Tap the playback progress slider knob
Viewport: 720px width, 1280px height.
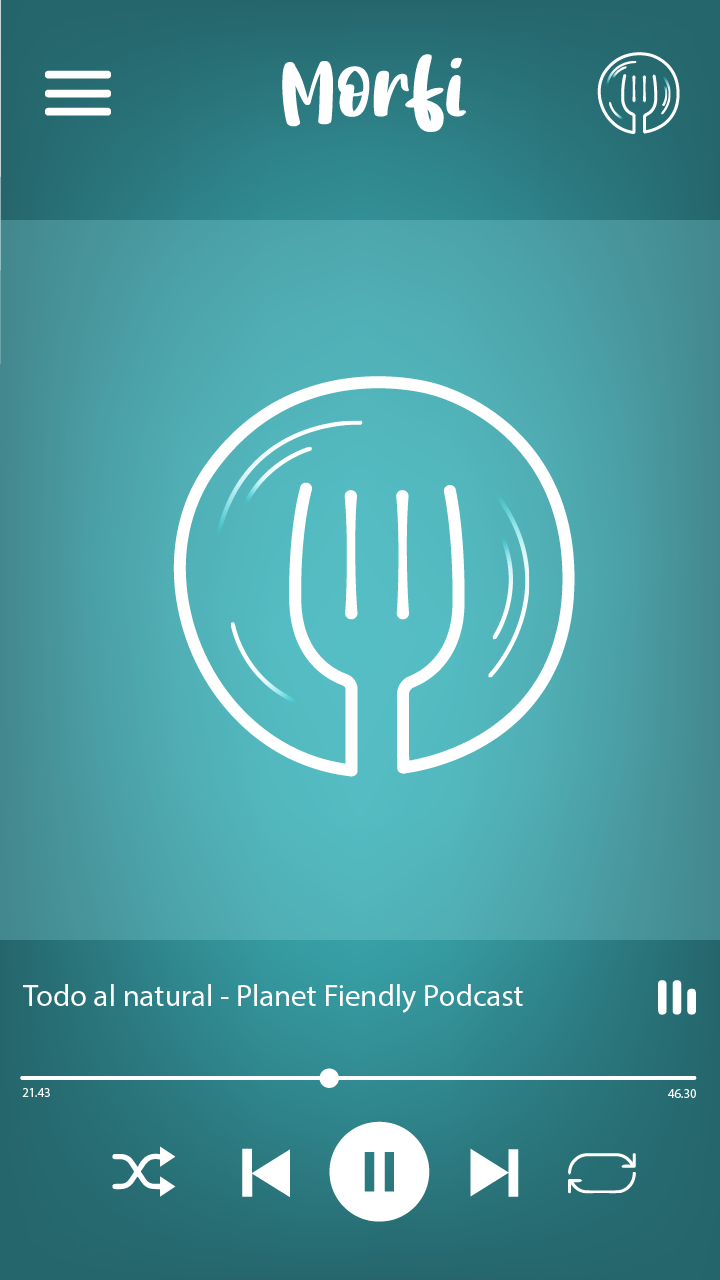[x=329, y=1078]
